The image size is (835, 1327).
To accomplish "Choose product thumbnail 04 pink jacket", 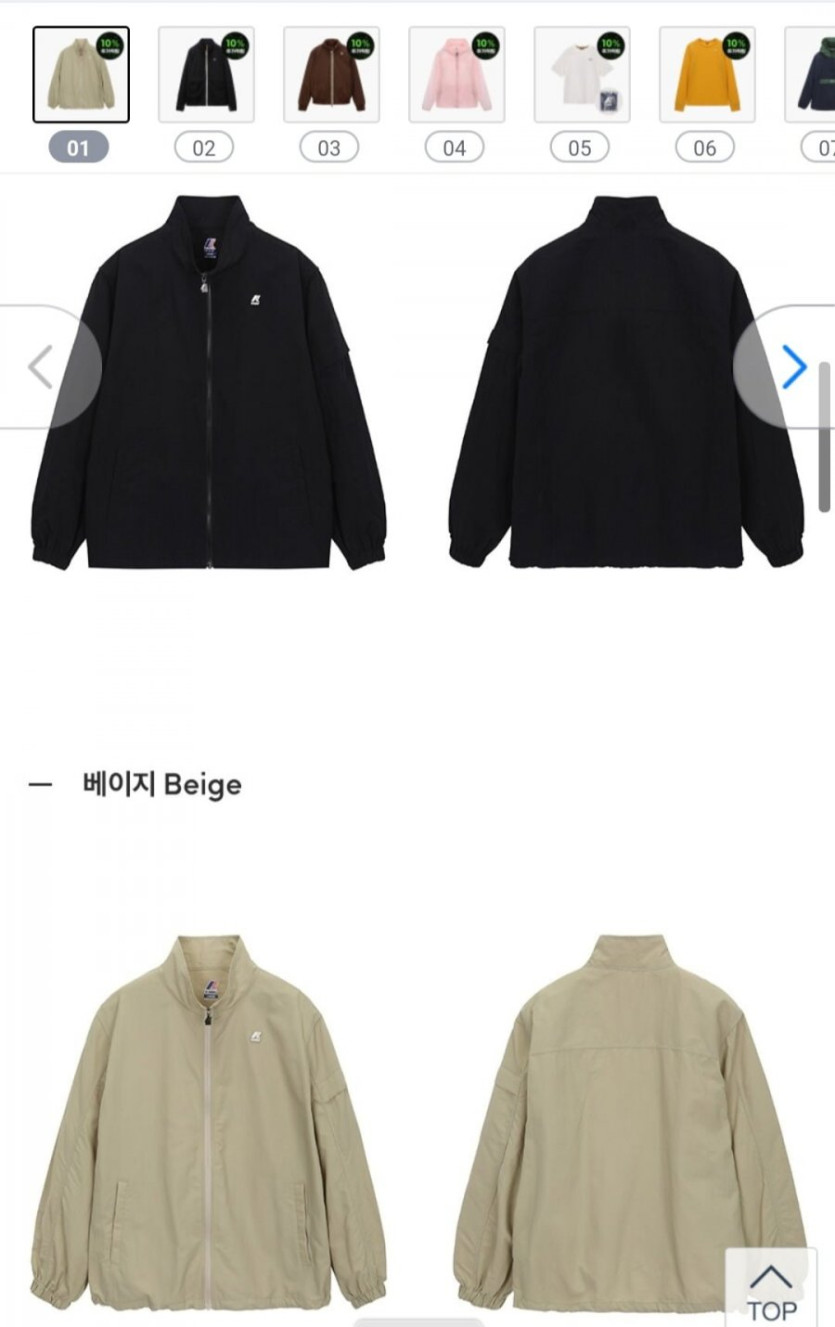I will pos(456,75).
